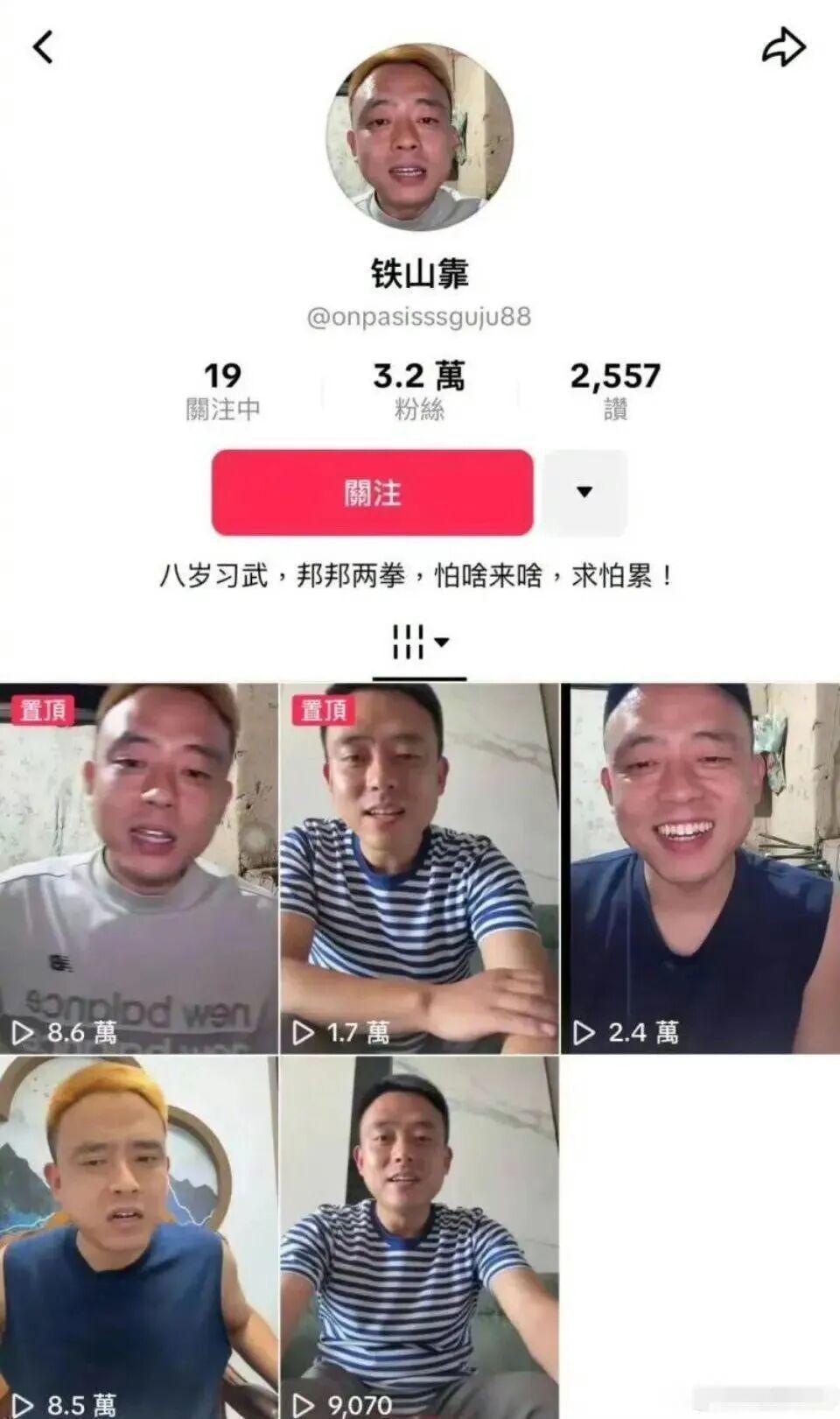Open the pinned video with 1.7 萬 views
This screenshot has width=840, height=1419.
pyautogui.click(x=419, y=867)
